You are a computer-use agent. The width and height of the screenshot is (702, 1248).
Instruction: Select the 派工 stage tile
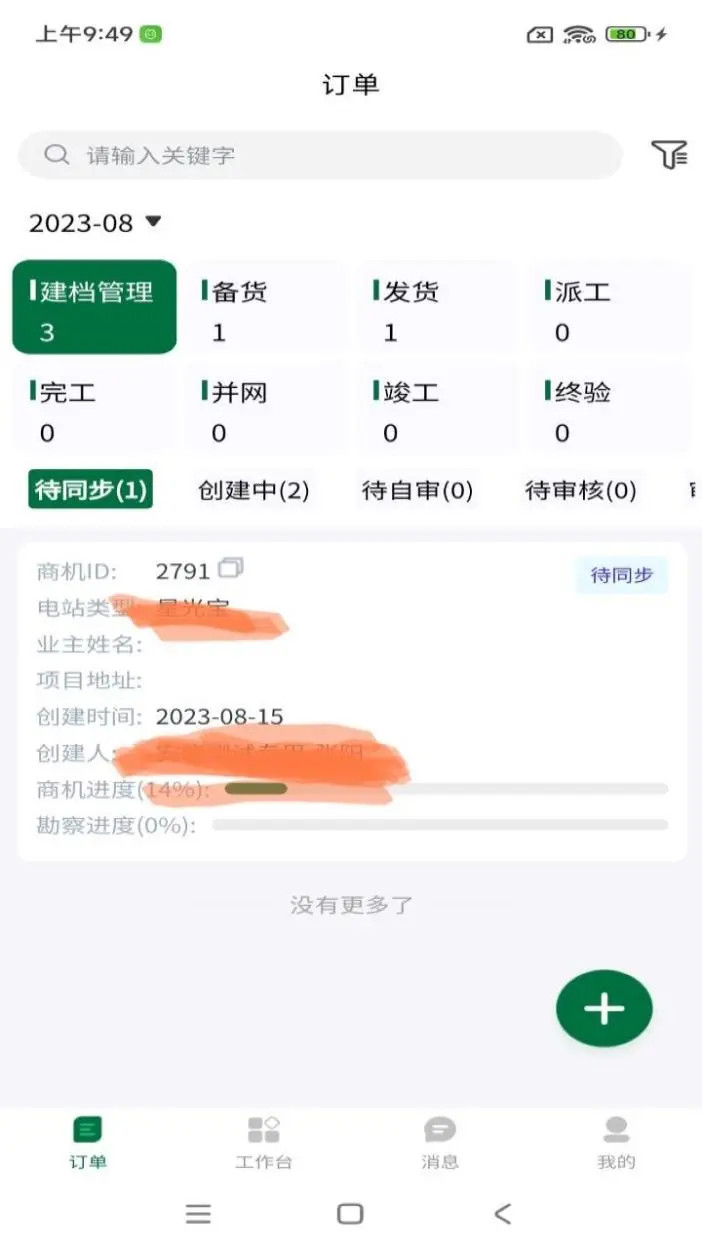coord(609,307)
